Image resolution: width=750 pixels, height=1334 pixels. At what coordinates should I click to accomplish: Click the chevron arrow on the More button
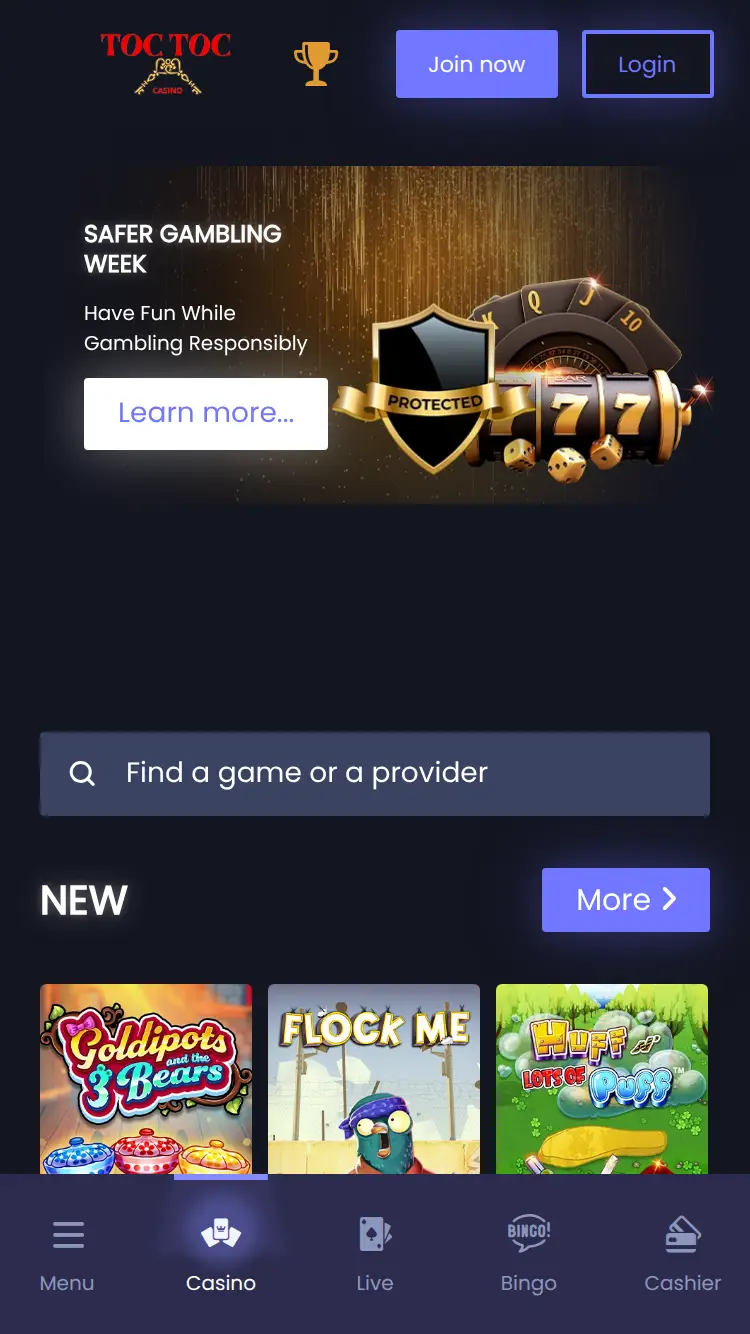pos(668,899)
